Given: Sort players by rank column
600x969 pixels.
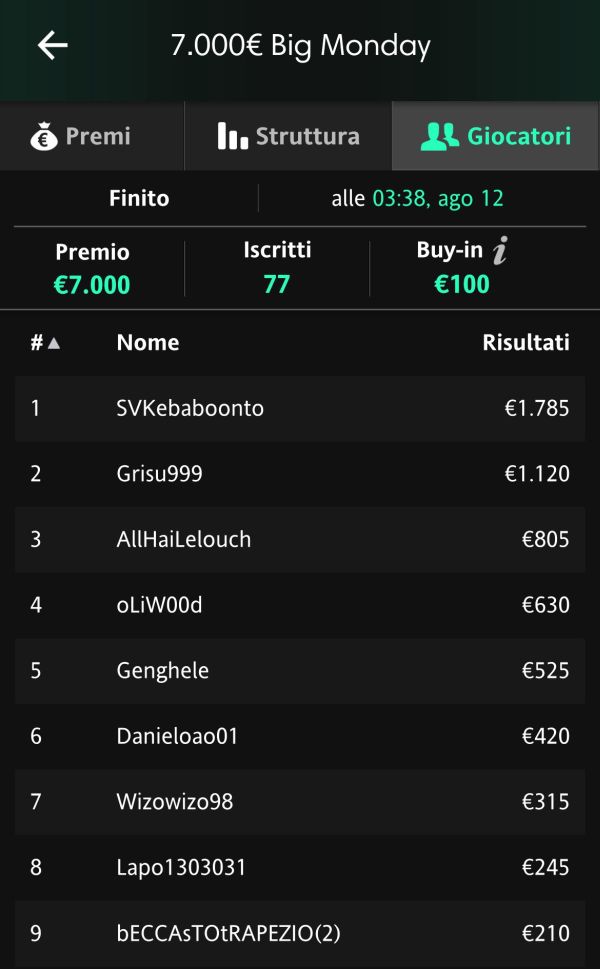Looking at the screenshot, I should point(45,342).
